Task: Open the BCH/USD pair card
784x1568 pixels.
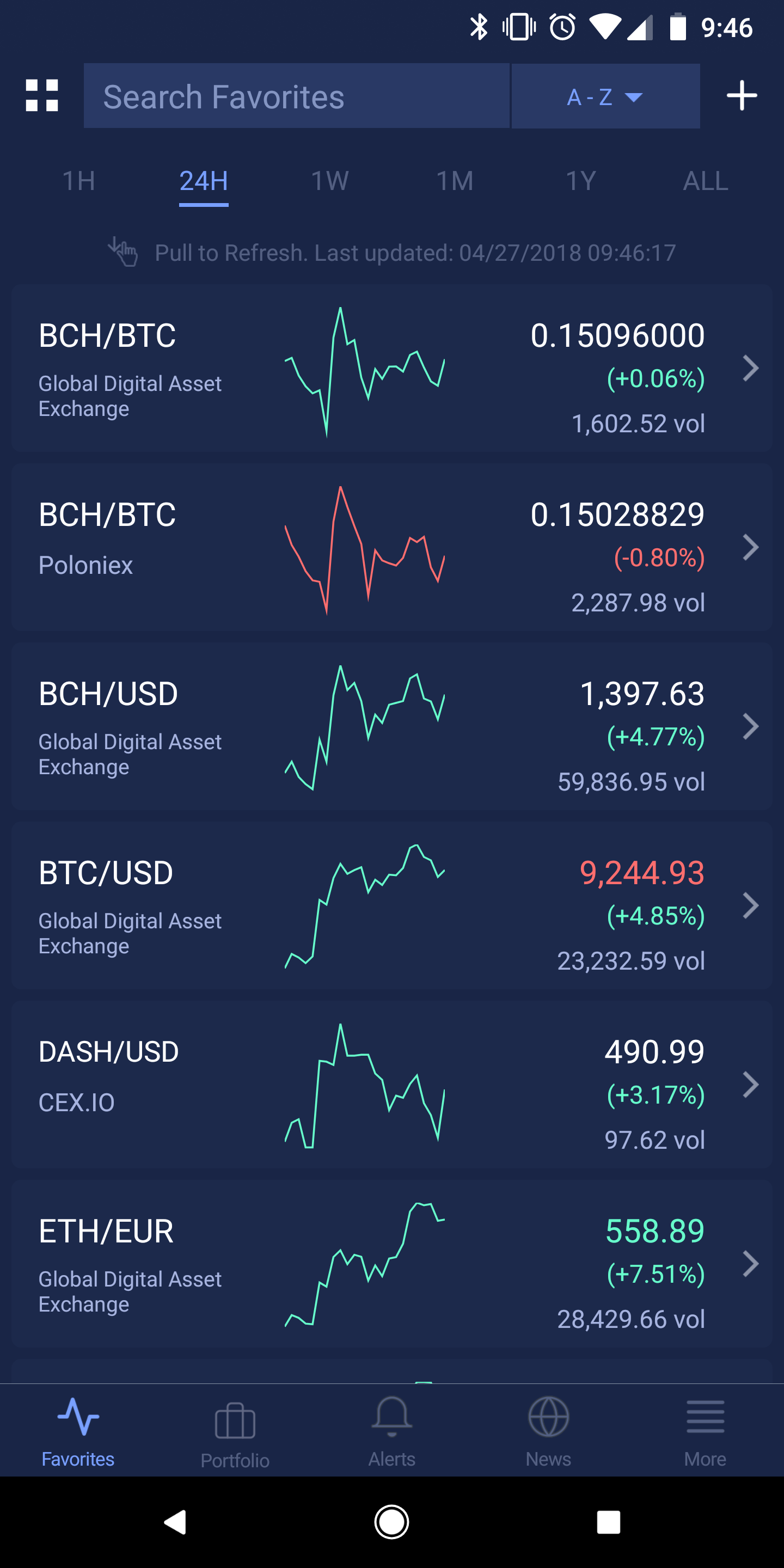Action: tap(392, 726)
